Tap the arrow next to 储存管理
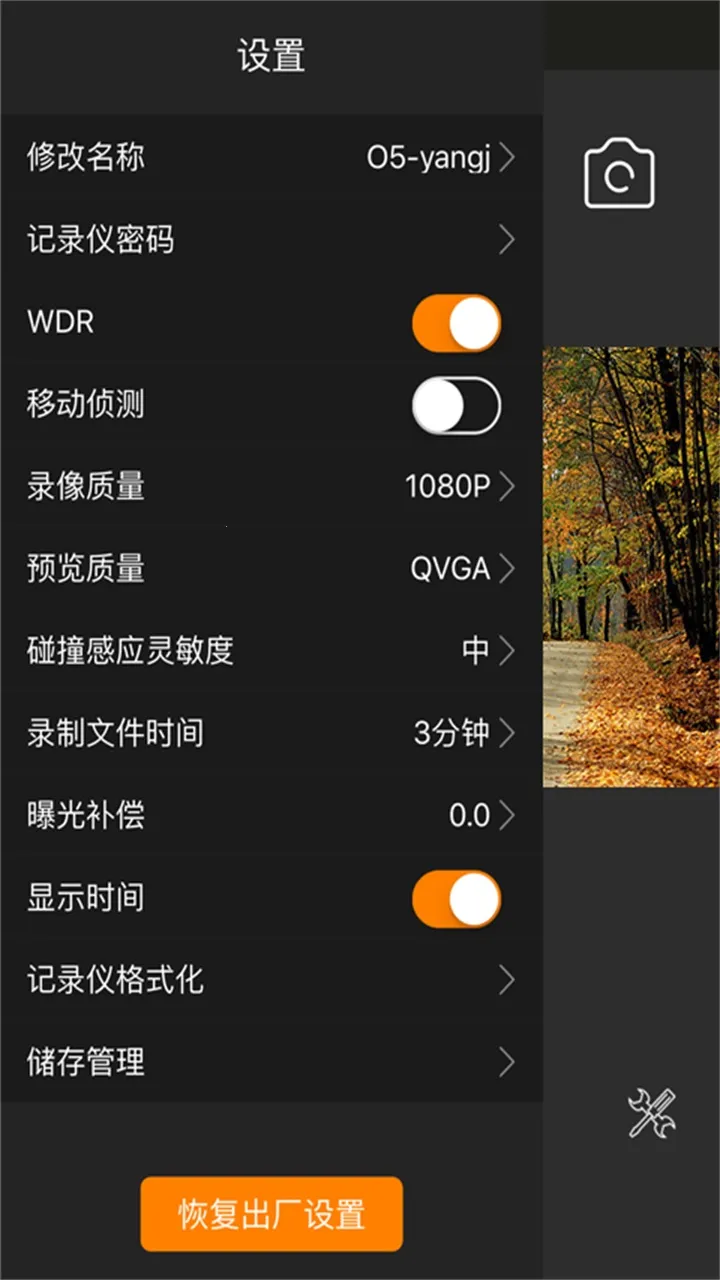720x1280 pixels. point(507,1063)
